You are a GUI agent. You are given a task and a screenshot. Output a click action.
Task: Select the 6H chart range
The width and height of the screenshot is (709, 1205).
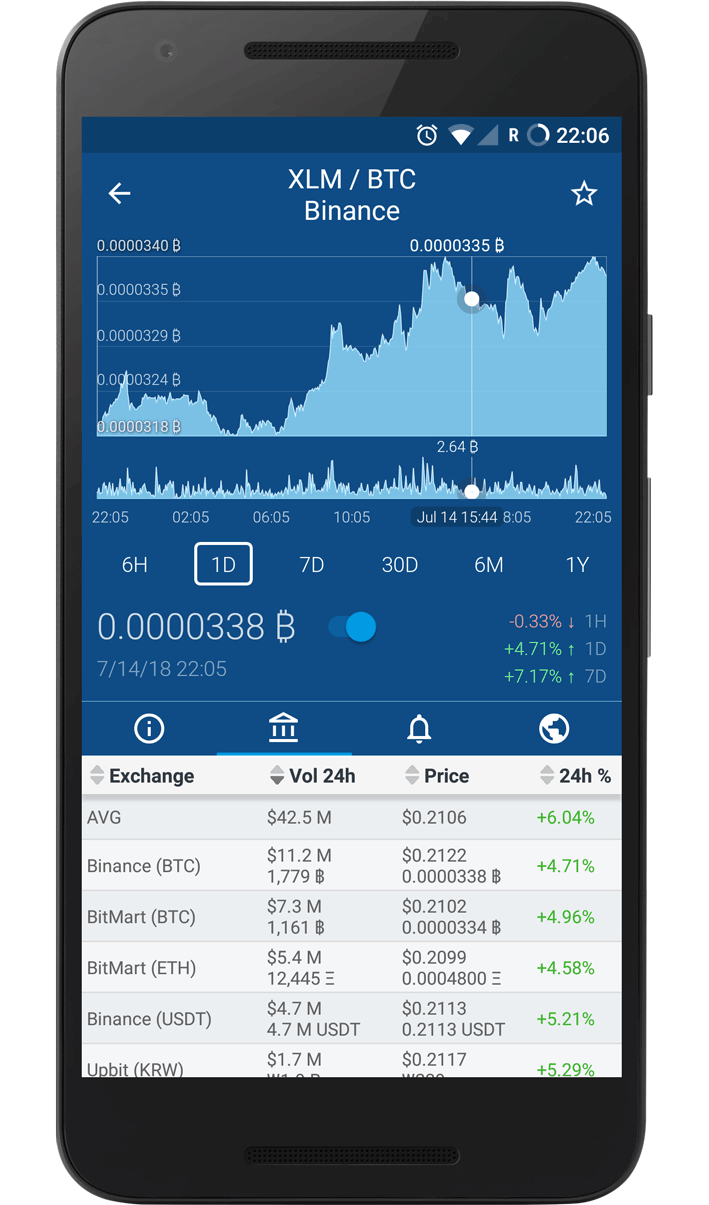click(x=135, y=565)
